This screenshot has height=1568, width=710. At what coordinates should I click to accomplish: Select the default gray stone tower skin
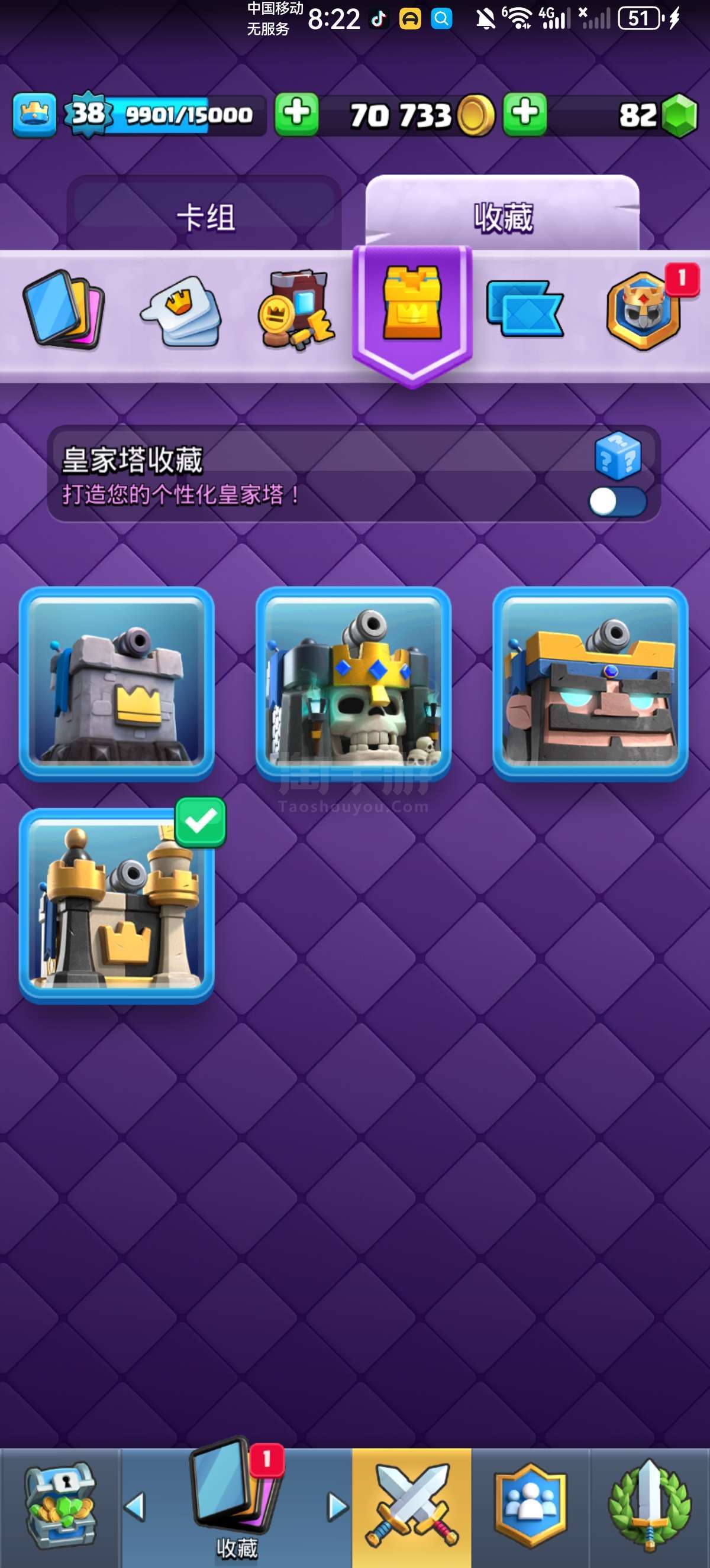click(117, 684)
